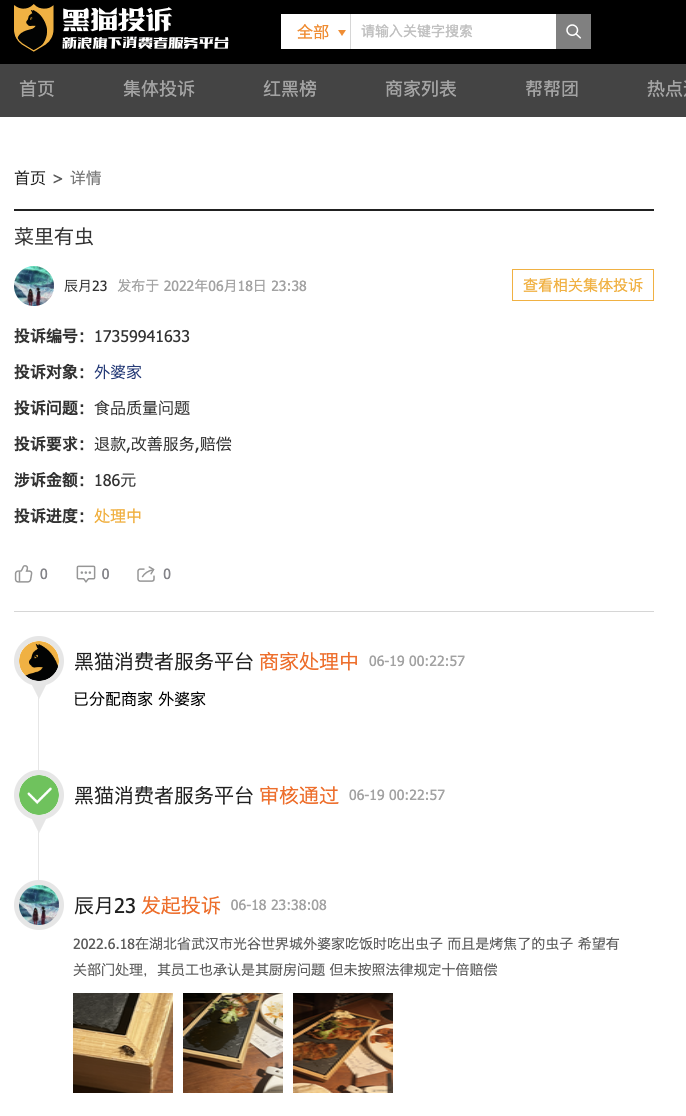
Task: Open the 全部 category dropdown
Action: click(316, 32)
